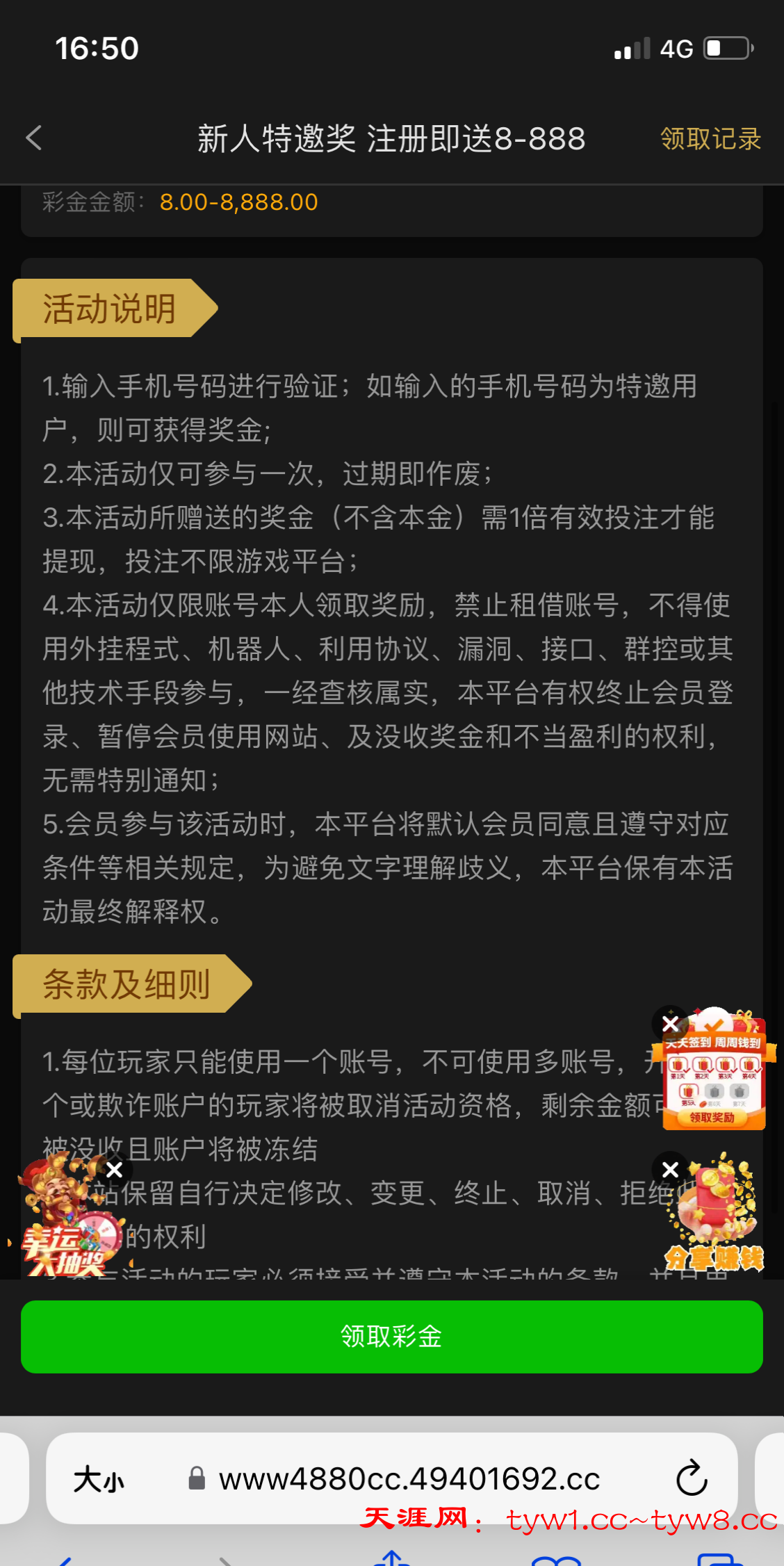Close the daily sign-in floating widget

coord(670,1023)
